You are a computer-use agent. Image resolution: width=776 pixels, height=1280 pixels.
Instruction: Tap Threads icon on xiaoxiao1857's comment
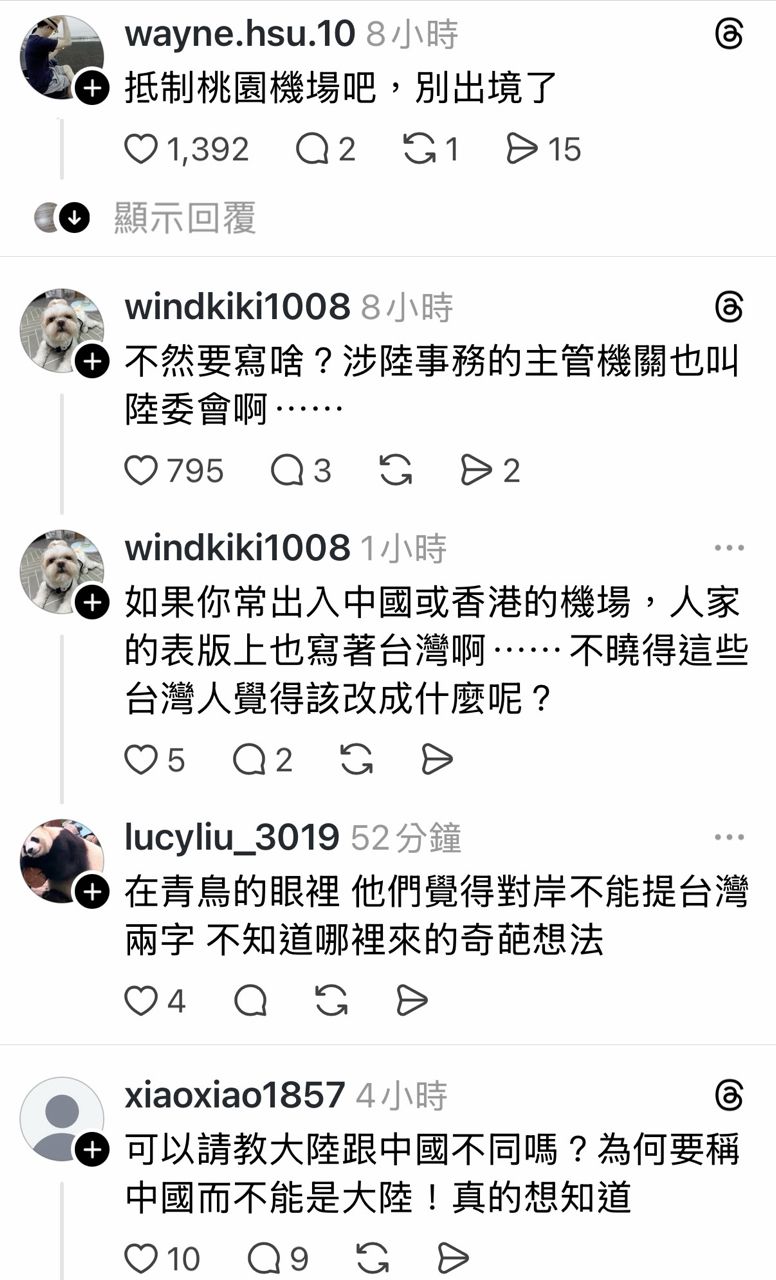point(730,1097)
